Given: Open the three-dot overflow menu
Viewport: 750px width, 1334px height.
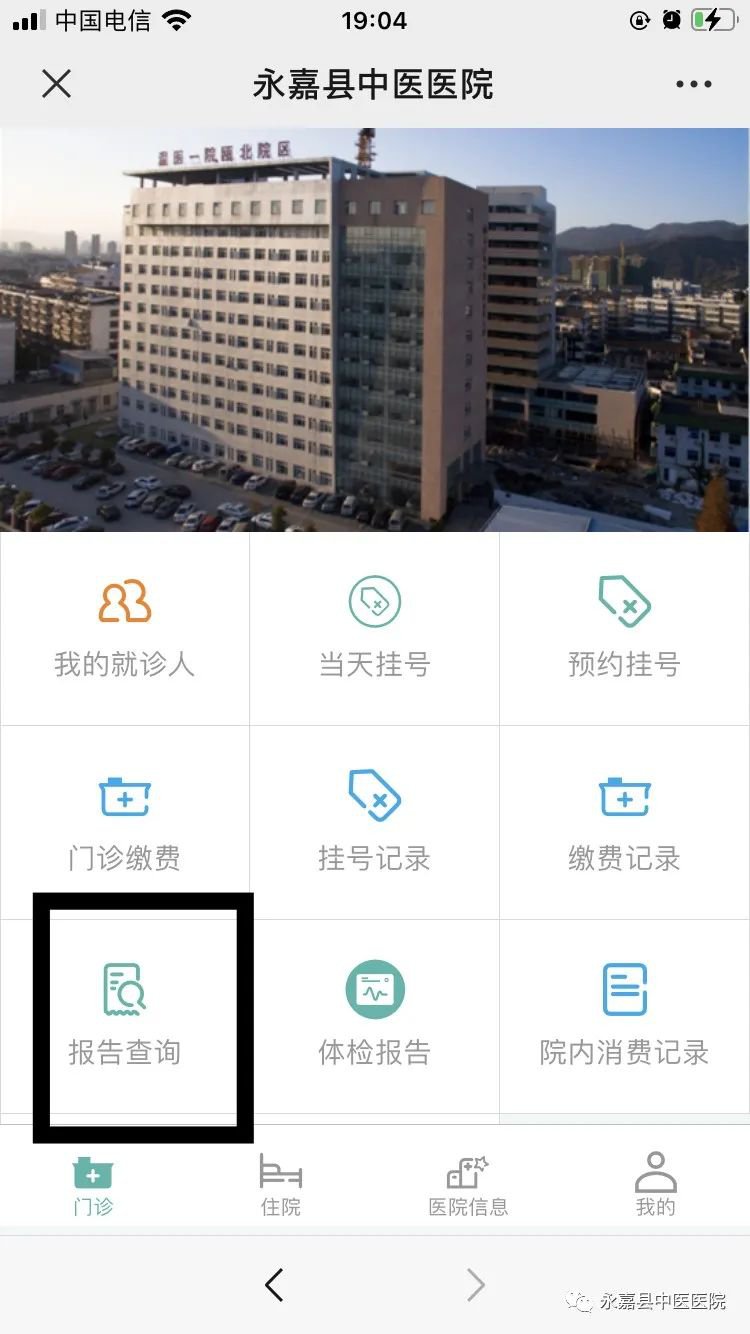Looking at the screenshot, I should pyautogui.click(x=693, y=84).
